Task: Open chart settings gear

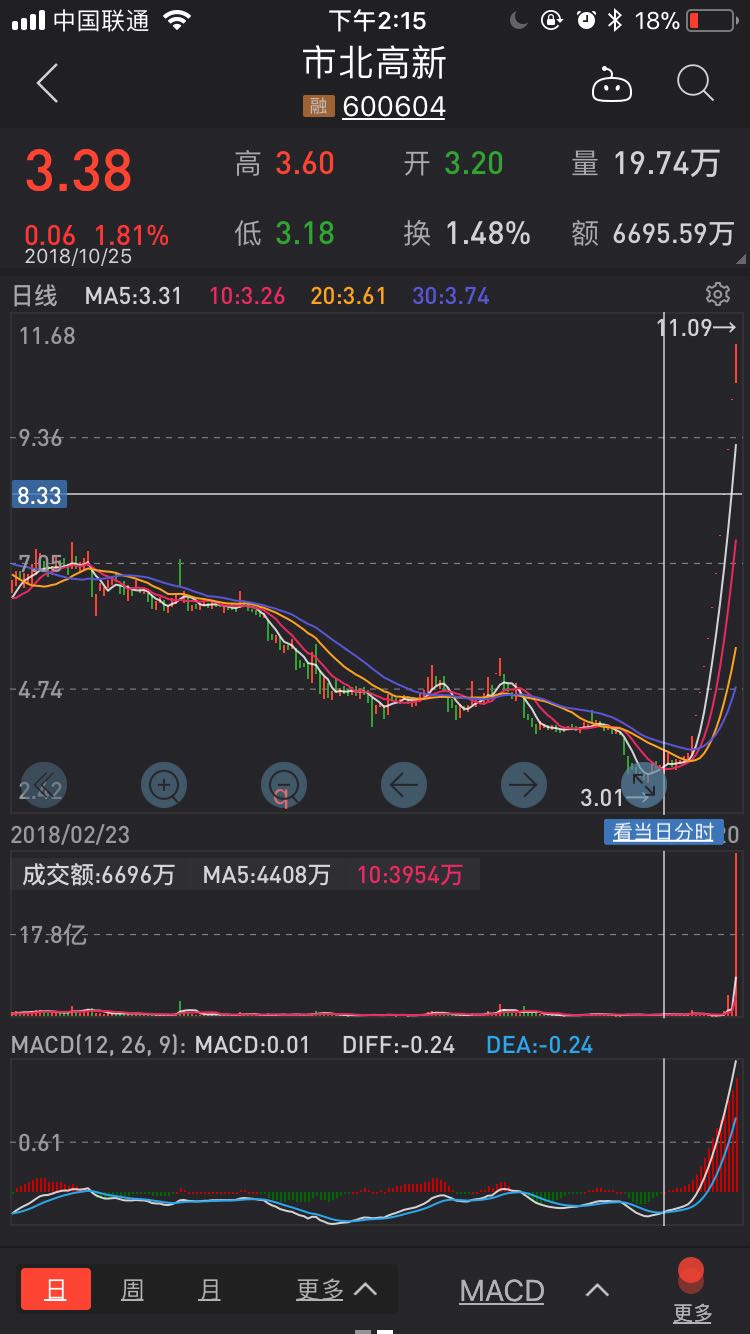Action: pyautogui.click(x=717, y=294)
